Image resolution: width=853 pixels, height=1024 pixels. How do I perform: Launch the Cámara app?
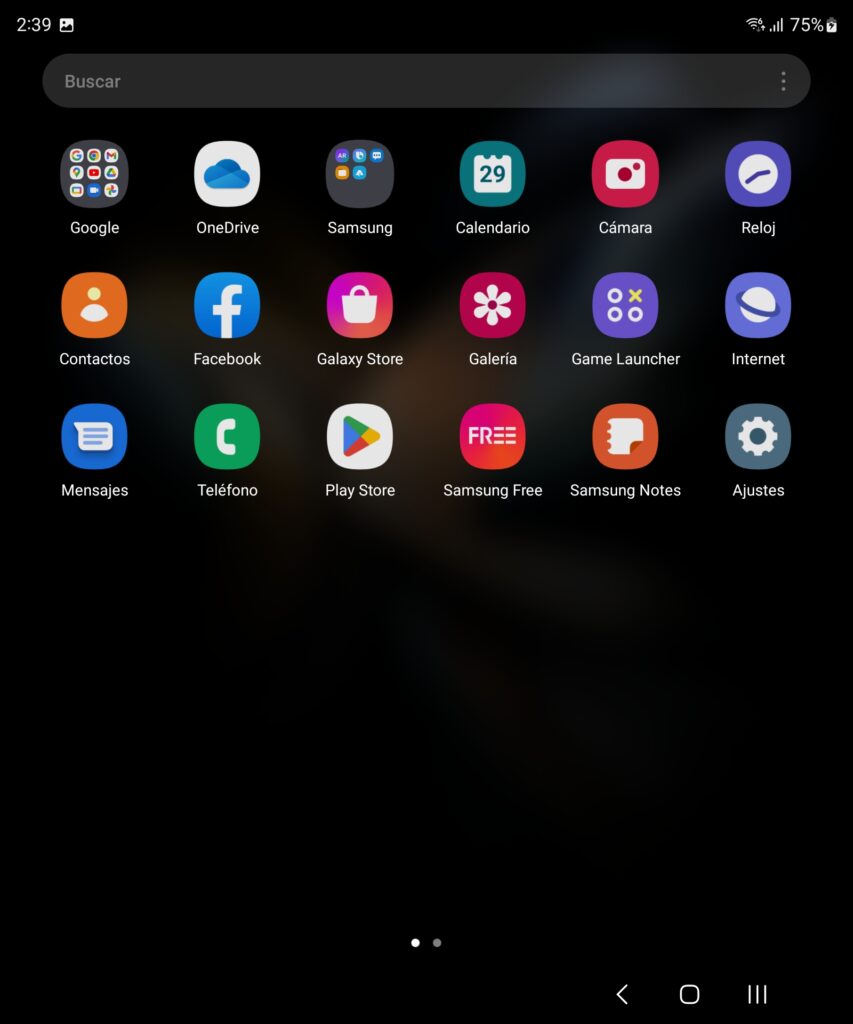pyautogui.click(x=625, y=174)
